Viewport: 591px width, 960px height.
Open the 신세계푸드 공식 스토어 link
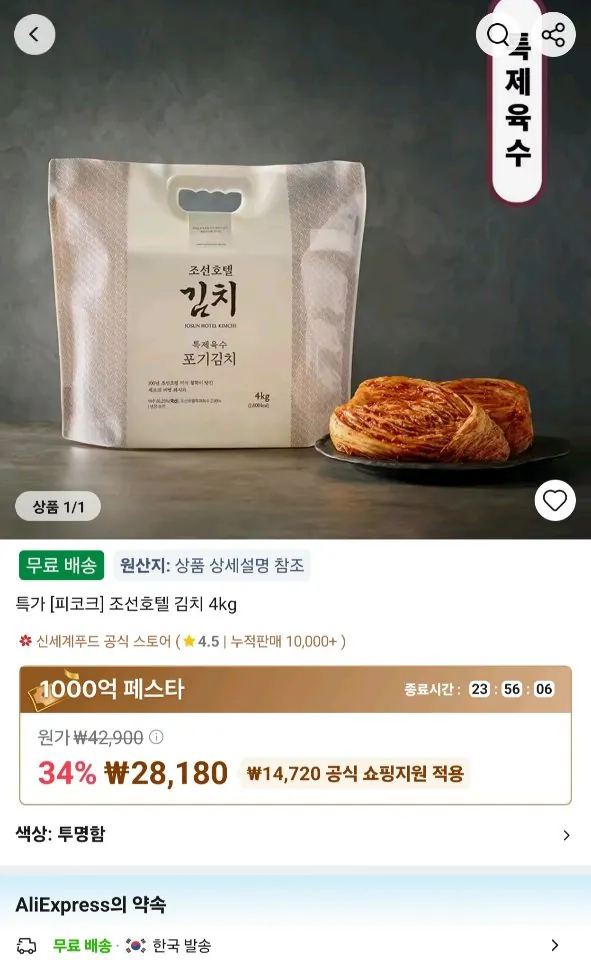click(103, 641)
